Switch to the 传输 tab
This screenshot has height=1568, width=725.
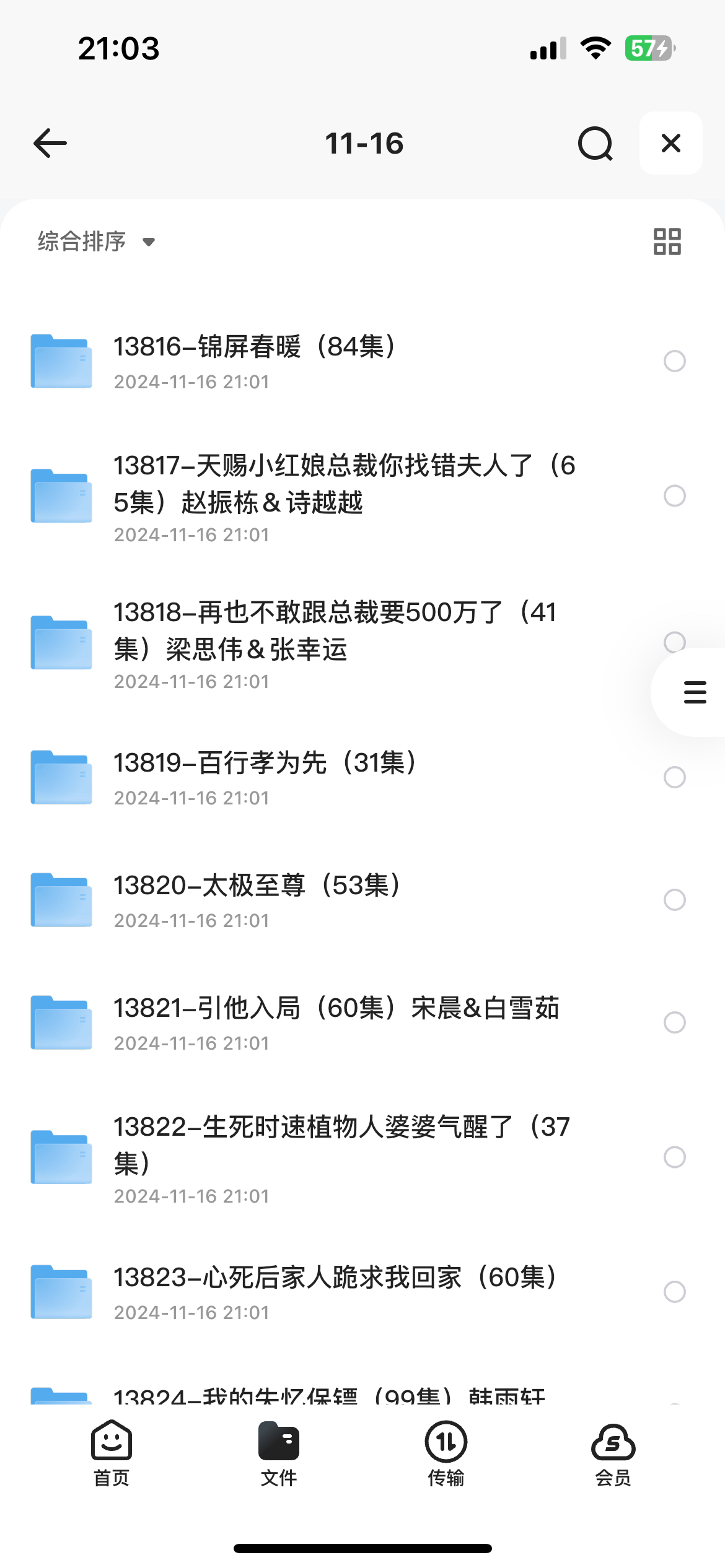point(446,1453)
